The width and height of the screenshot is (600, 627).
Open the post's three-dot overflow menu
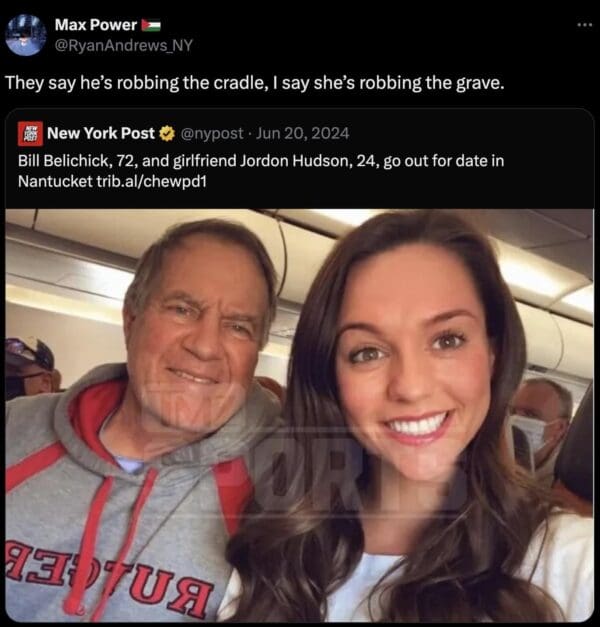click(x=584, y=24)
